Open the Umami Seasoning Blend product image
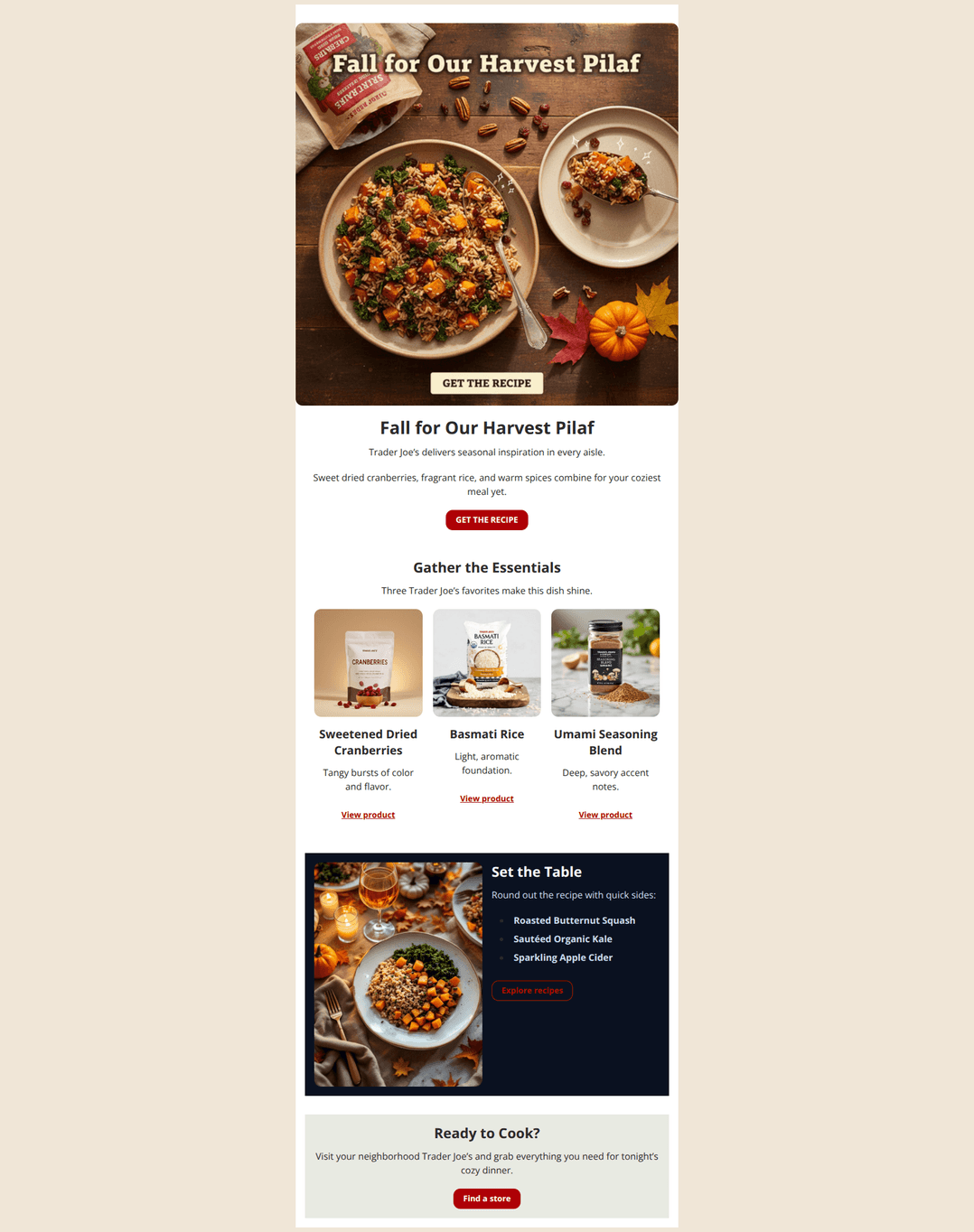Viewport: 974px width, 1232px height. pyautogui.click(x=605, y=663)
